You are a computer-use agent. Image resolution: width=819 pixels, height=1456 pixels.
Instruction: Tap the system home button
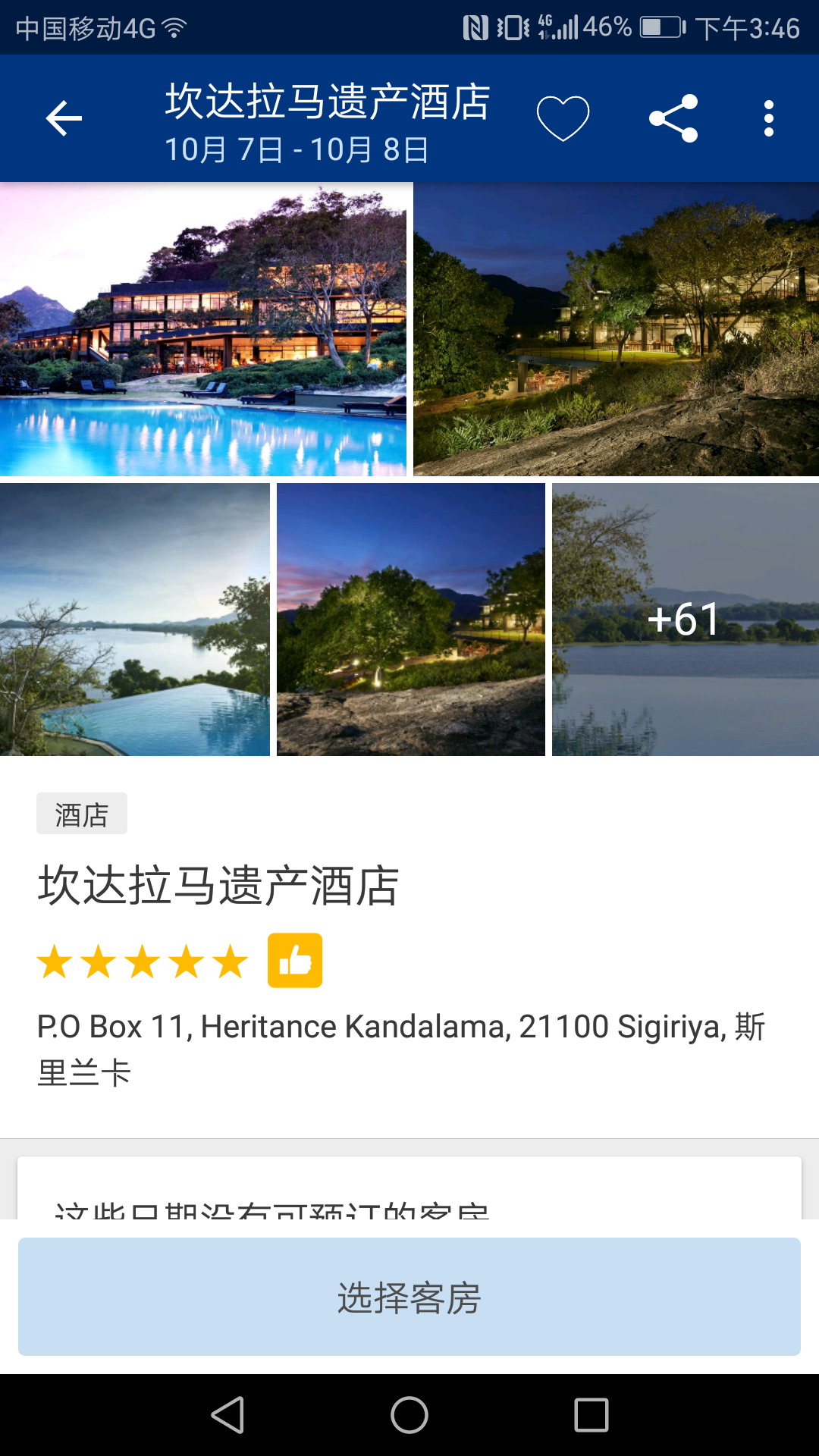(x=409, y=1415)
